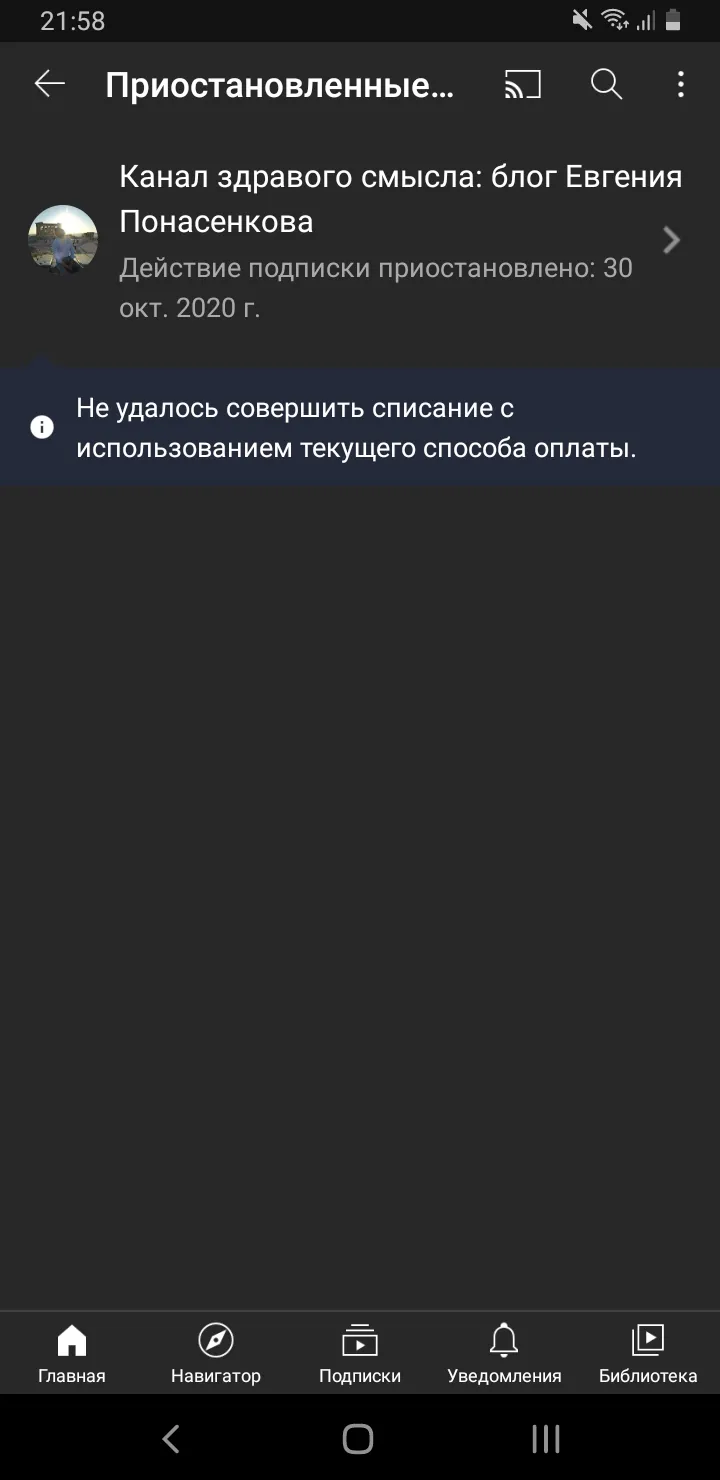Screen dimensions: 720x1480
Task: Open the Уведомления tab
Action: point(504,1353)
